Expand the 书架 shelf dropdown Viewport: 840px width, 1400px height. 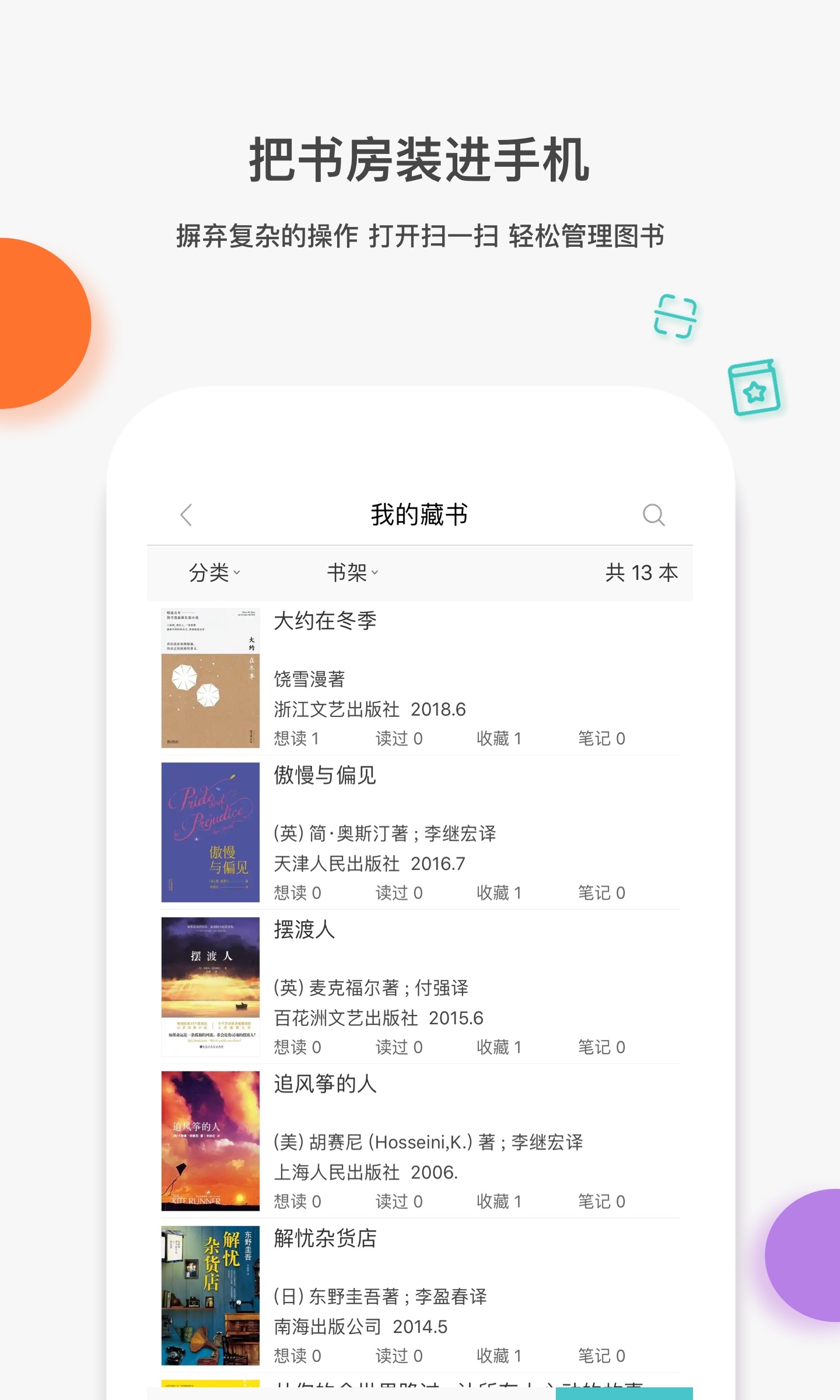coord(350,573)
